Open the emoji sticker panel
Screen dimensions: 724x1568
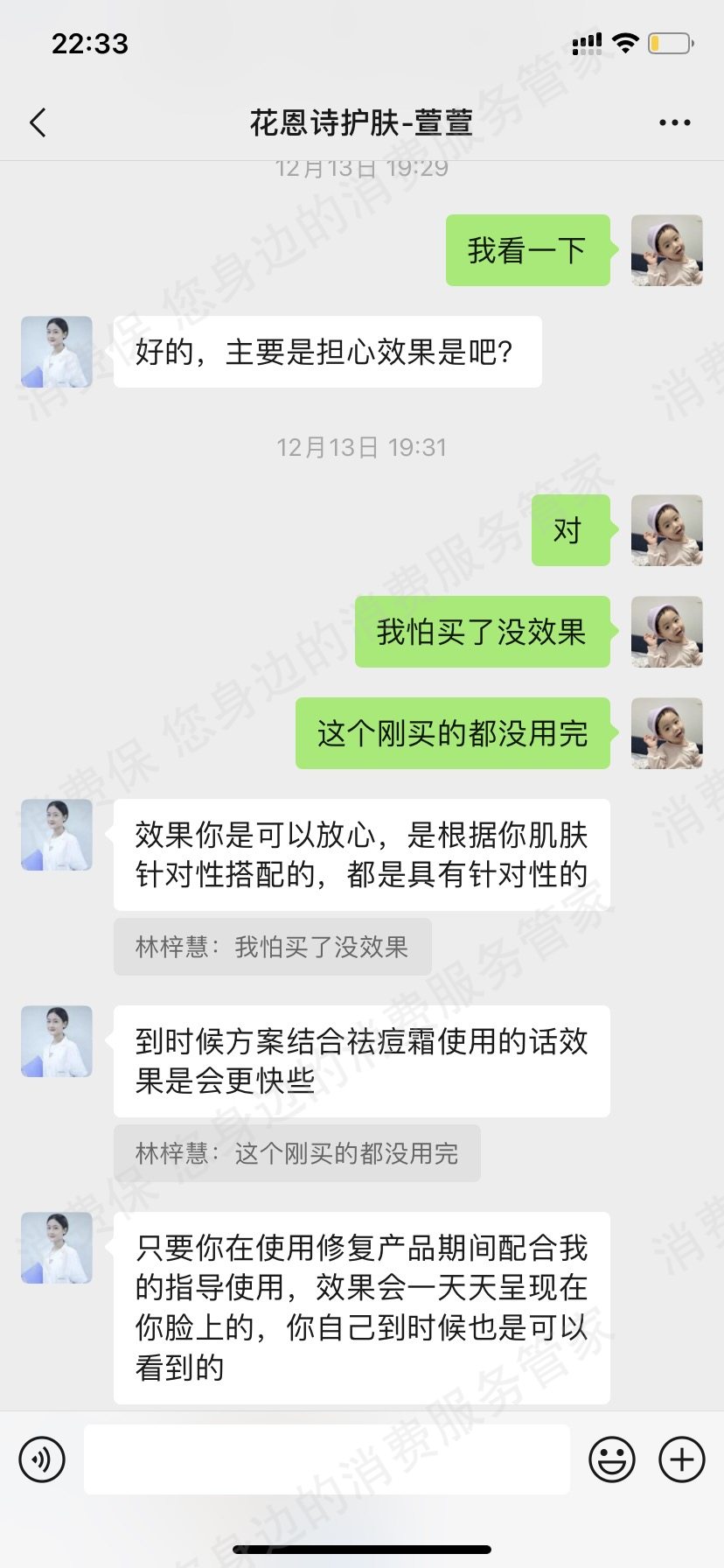(612, 1459)
